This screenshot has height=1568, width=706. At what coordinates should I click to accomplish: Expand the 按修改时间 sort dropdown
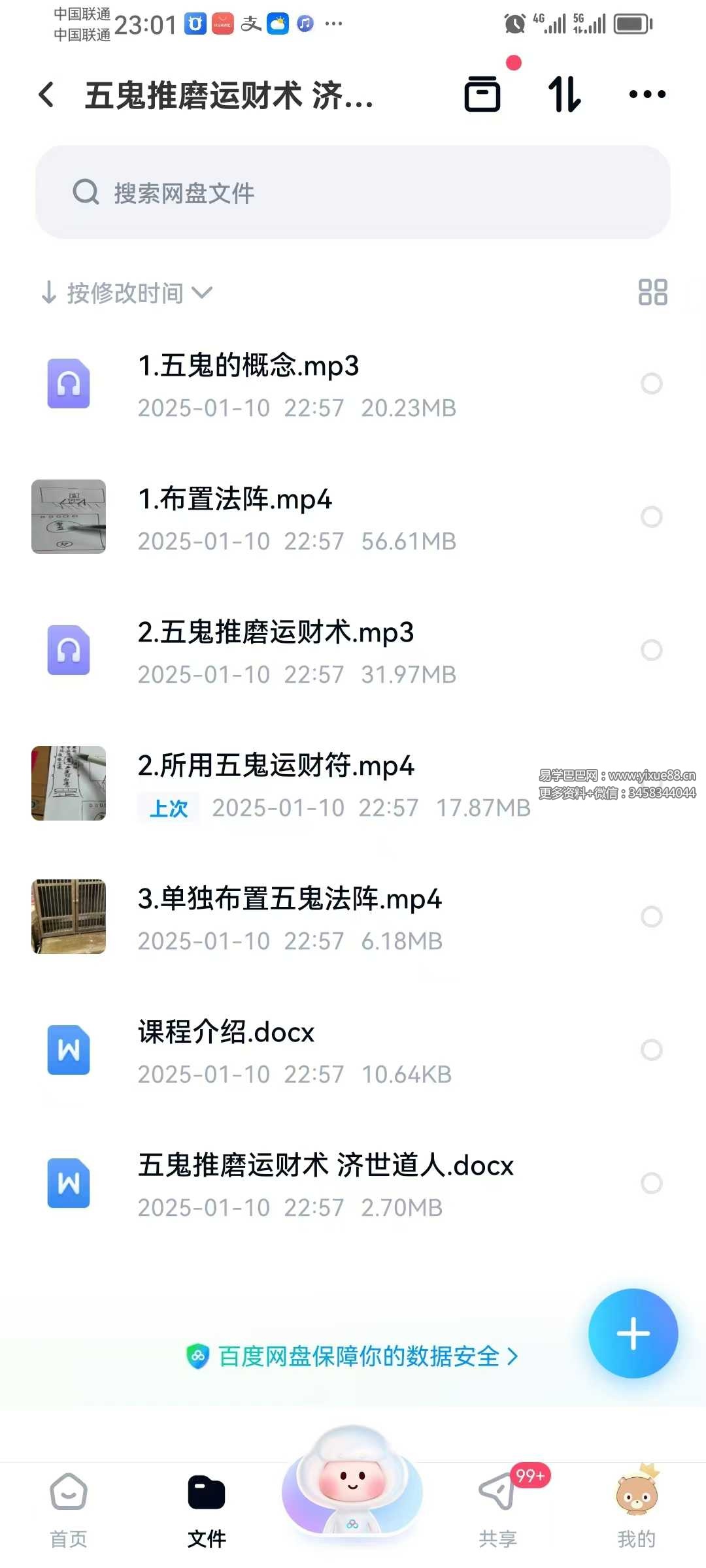click(x=127, y=293)
